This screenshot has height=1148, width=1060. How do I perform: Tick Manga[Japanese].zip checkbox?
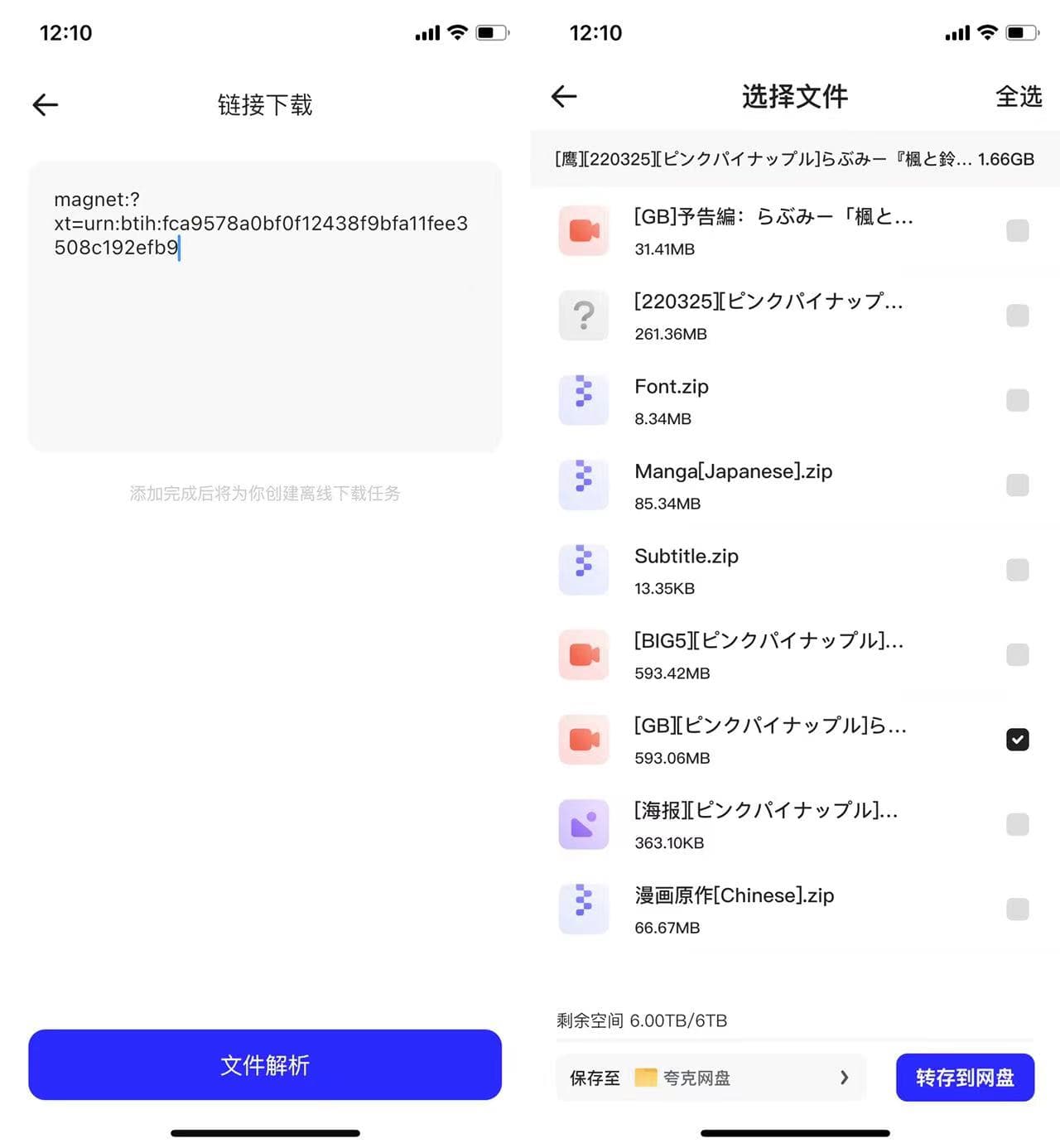click(x=1017, y=485)
